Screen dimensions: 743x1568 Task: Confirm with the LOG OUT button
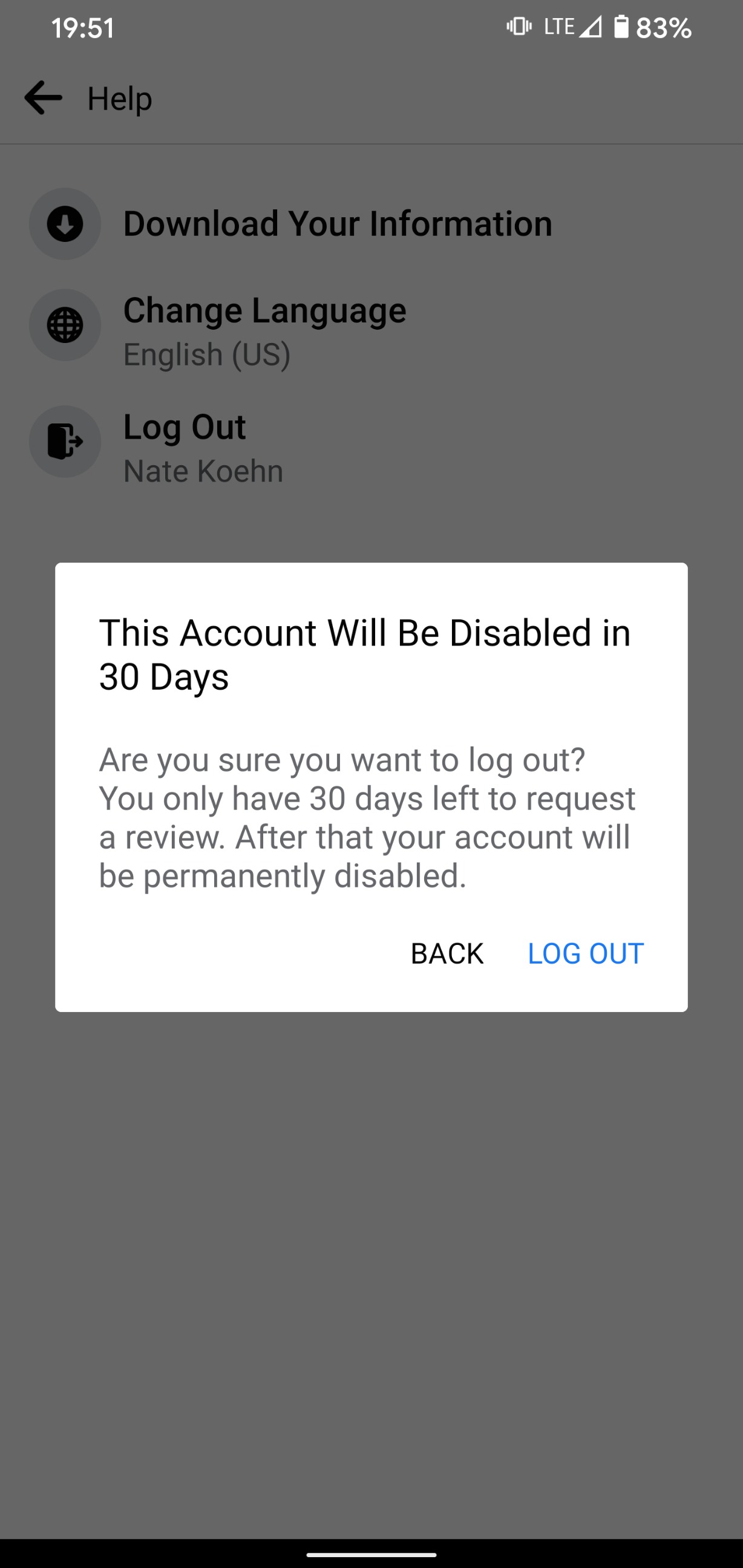coord(585,953)
